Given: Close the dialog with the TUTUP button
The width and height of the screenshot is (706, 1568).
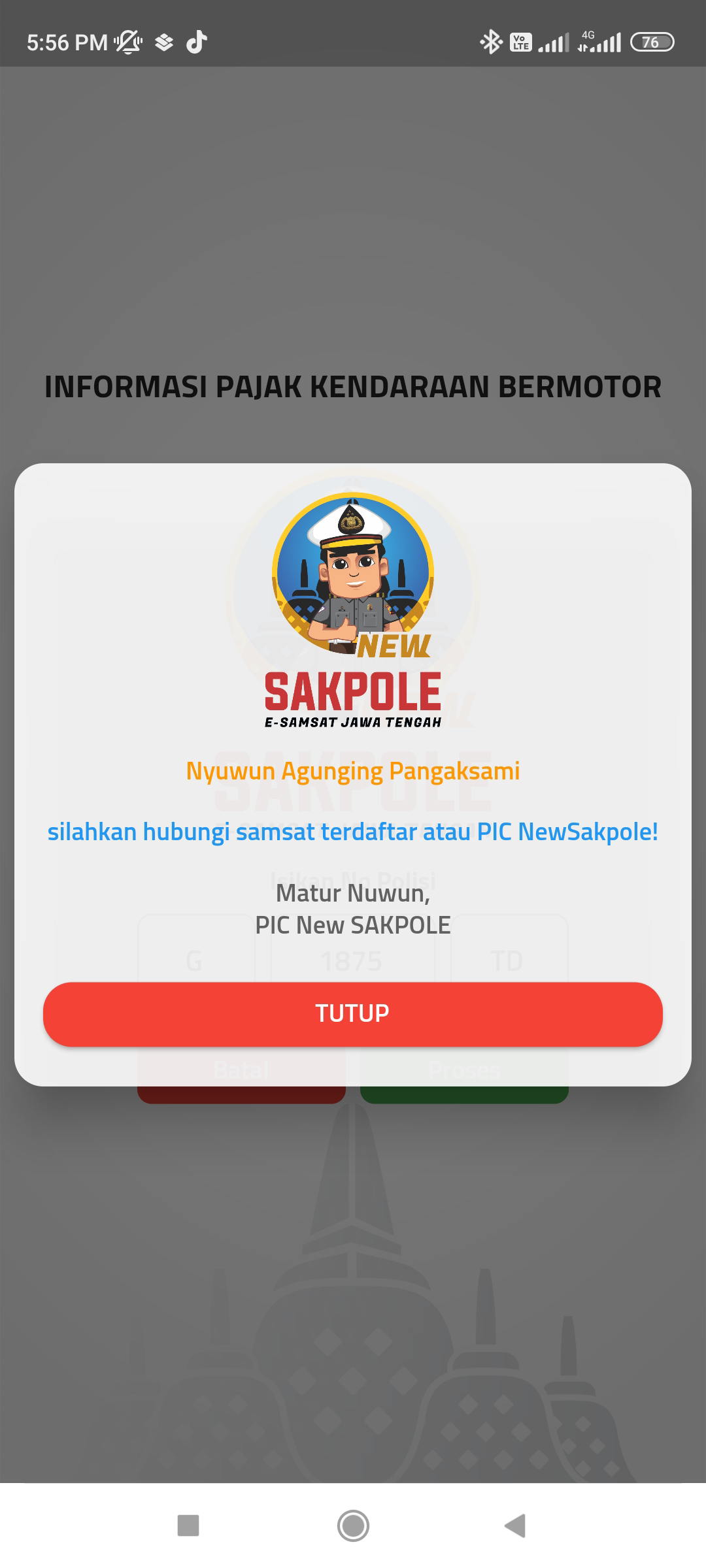Looking at the screenshot, I should click(x=353, y=1013).
